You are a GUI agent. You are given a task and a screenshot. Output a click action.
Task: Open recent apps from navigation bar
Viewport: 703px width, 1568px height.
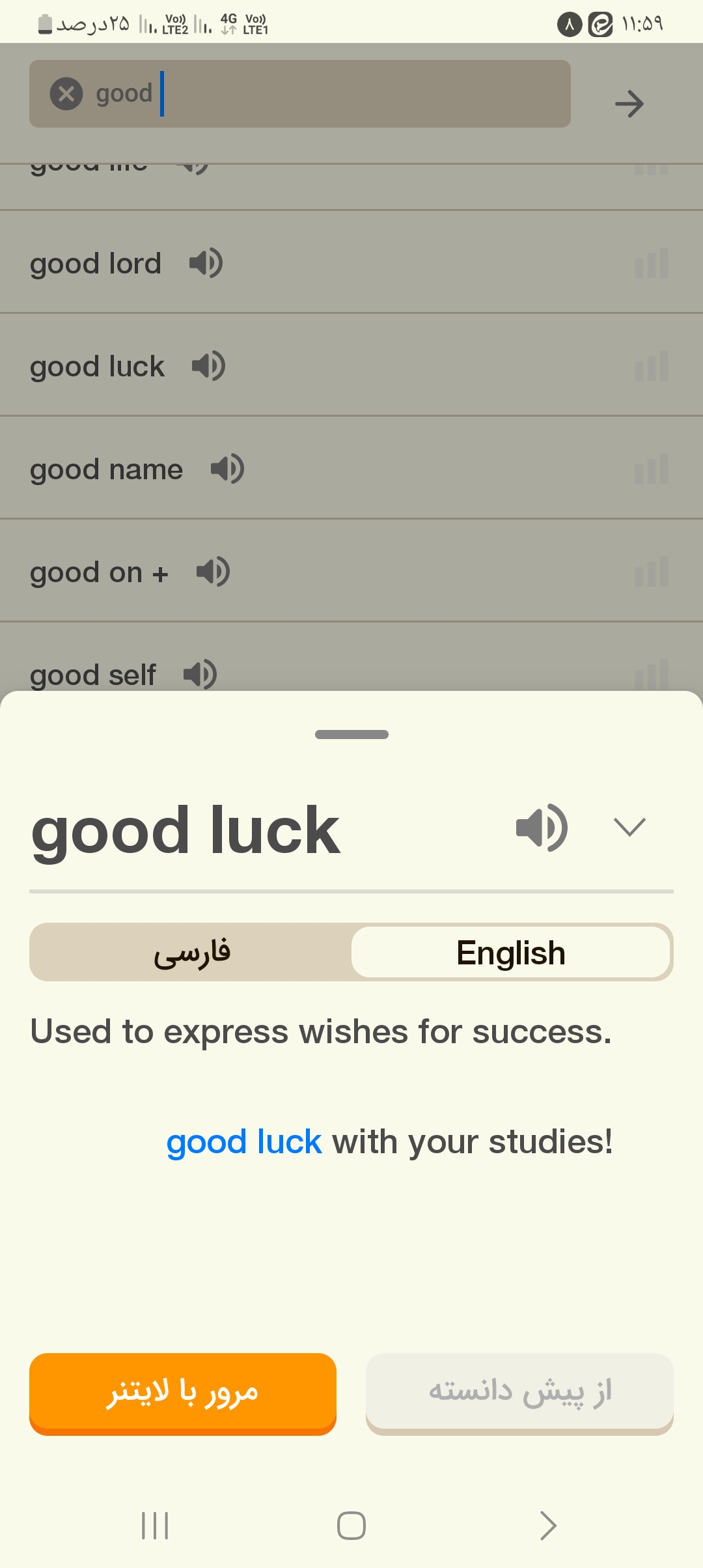[x=155, y=1526]
